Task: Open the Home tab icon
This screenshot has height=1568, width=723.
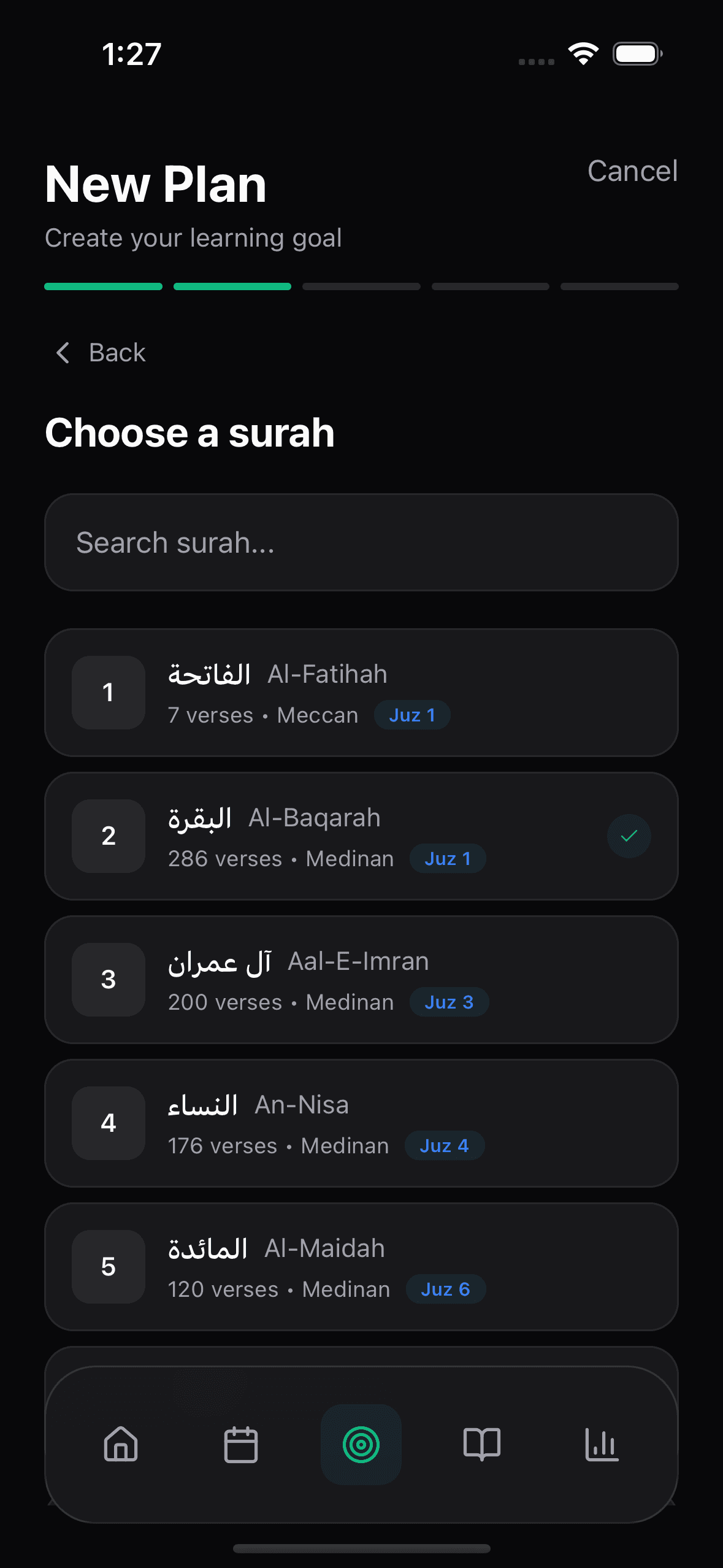Action: click(x=120, y=1445)
